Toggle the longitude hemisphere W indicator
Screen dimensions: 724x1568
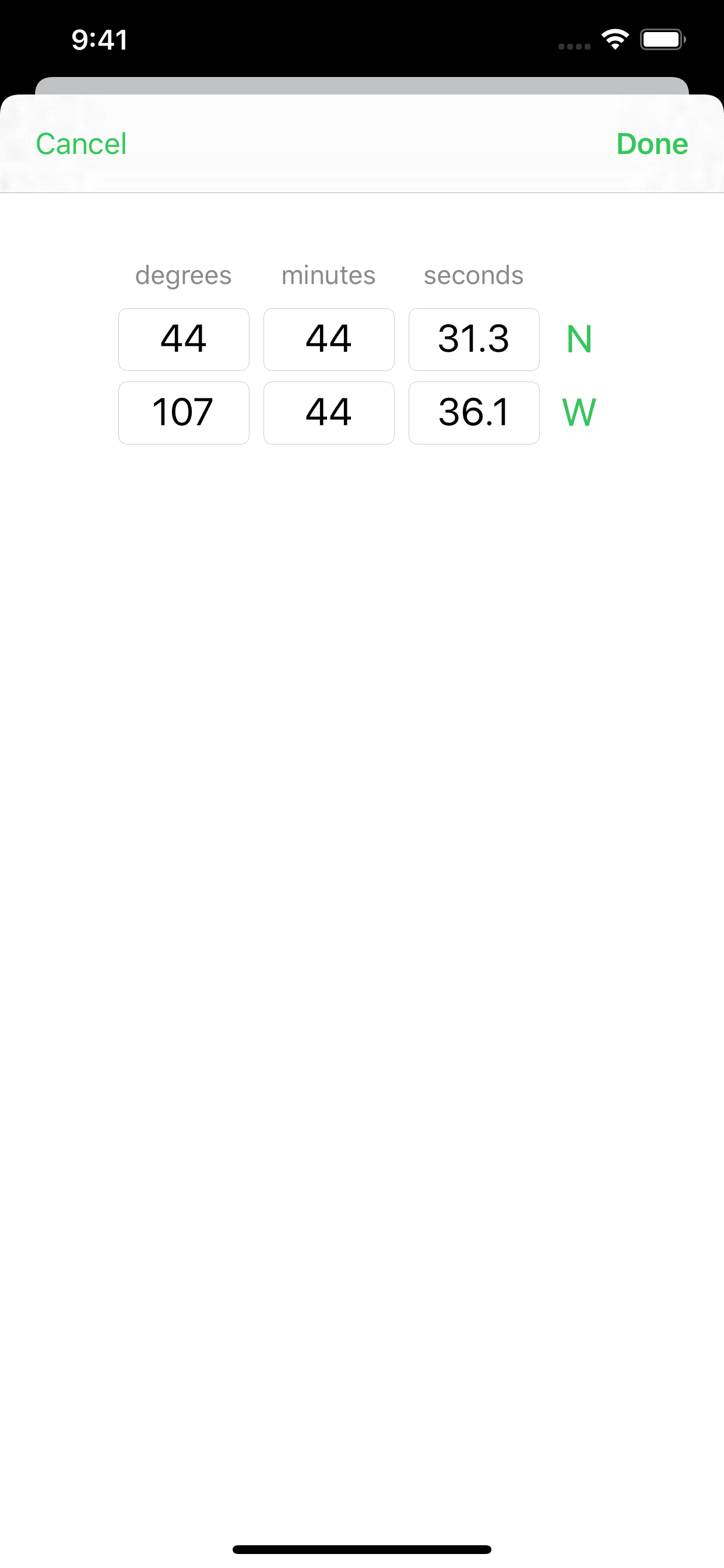[x=579, y=412]
